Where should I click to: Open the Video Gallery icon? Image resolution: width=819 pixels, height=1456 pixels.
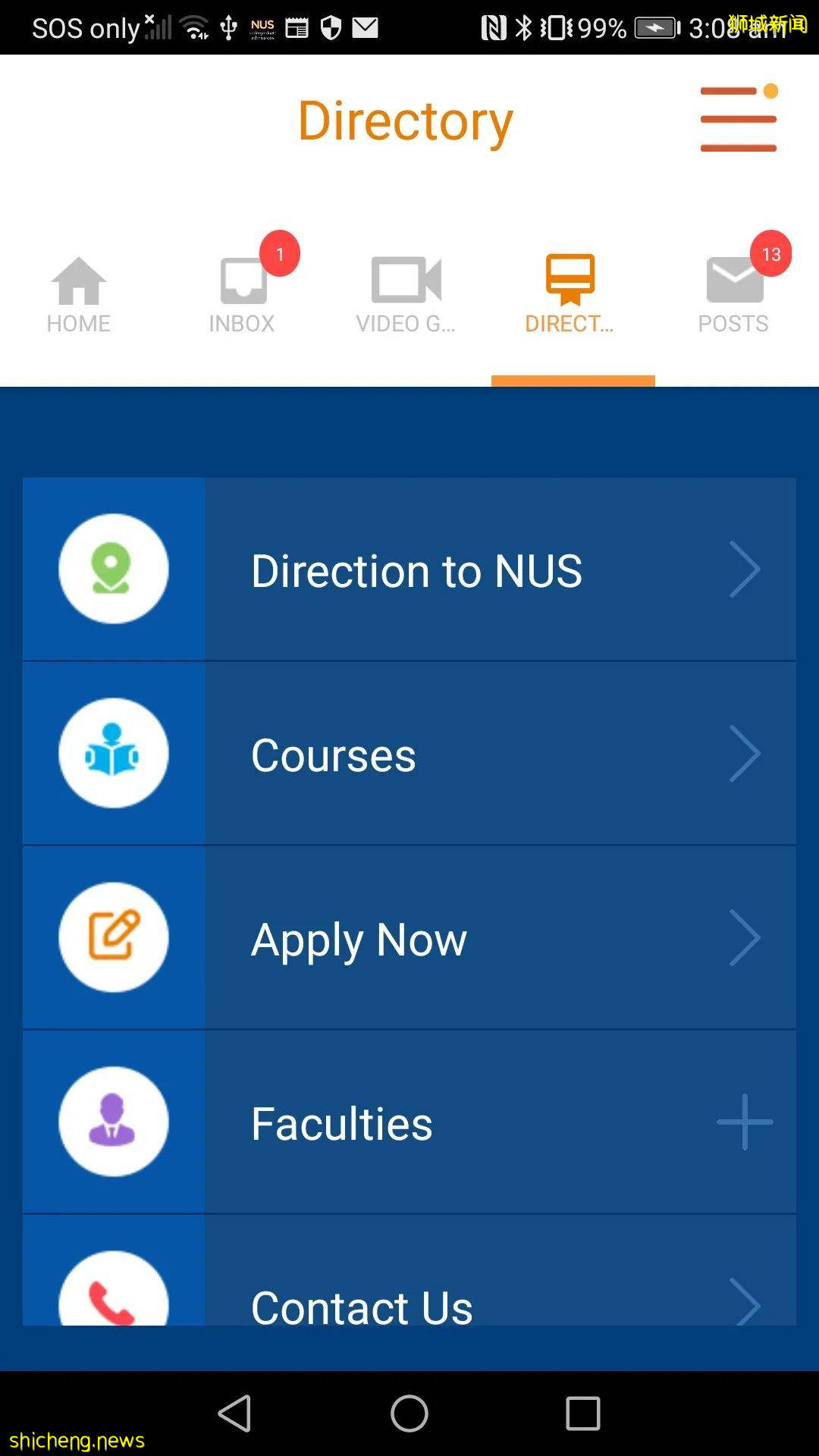(x=406, y=281)
